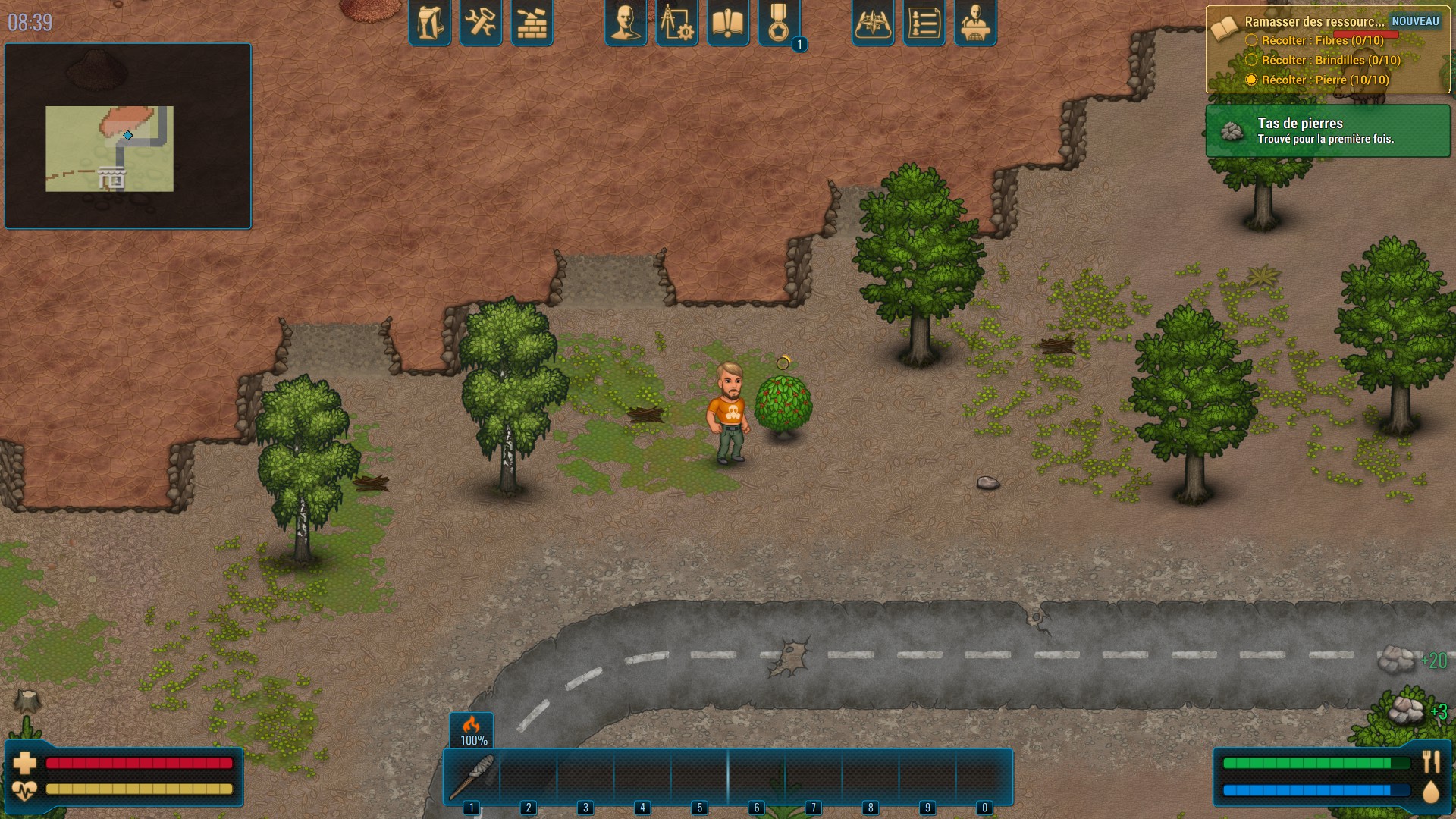Screen dimensions: 1456x819
Task: Open the quests book icon
Action: click(x=727, y=23)
